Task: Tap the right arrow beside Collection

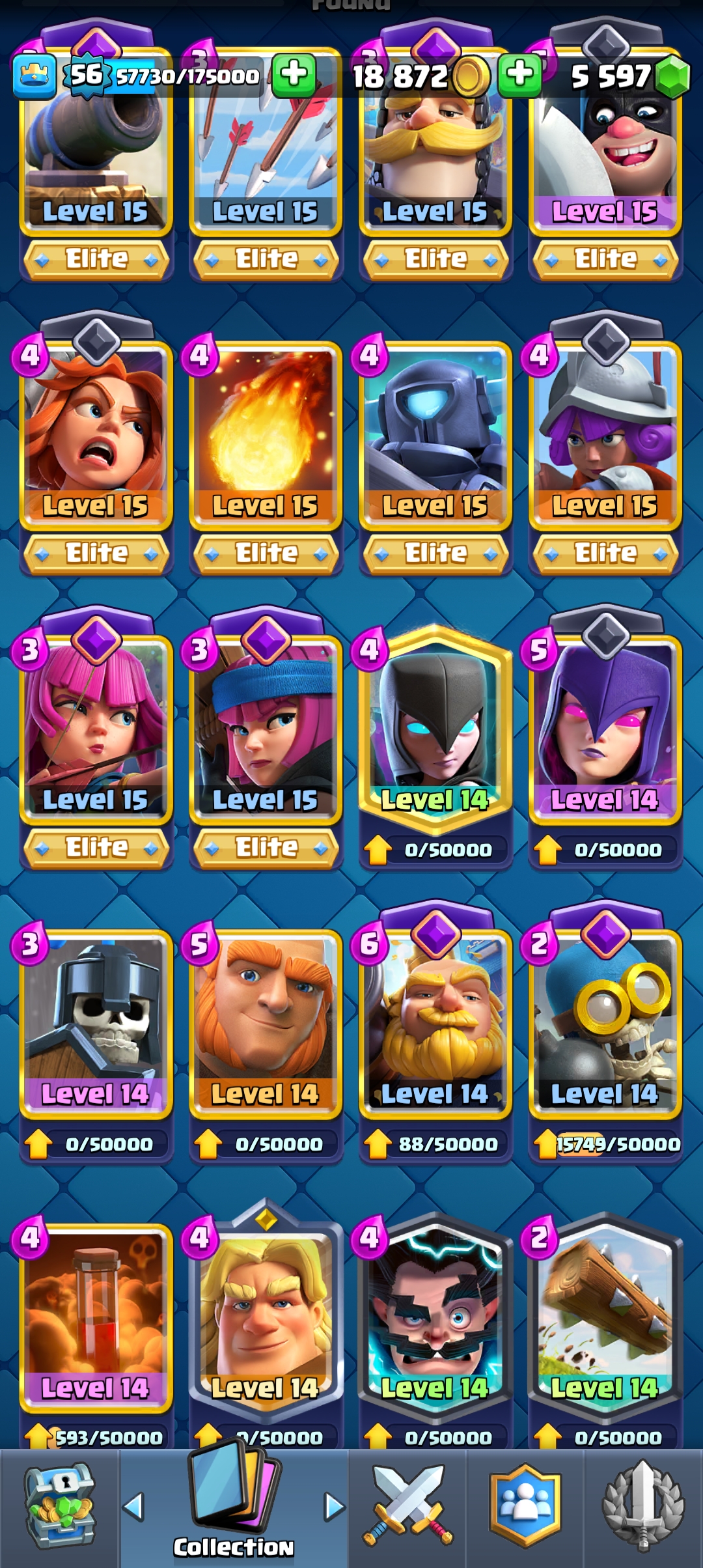Action: pyautogui.click(x=334, y=1507)
